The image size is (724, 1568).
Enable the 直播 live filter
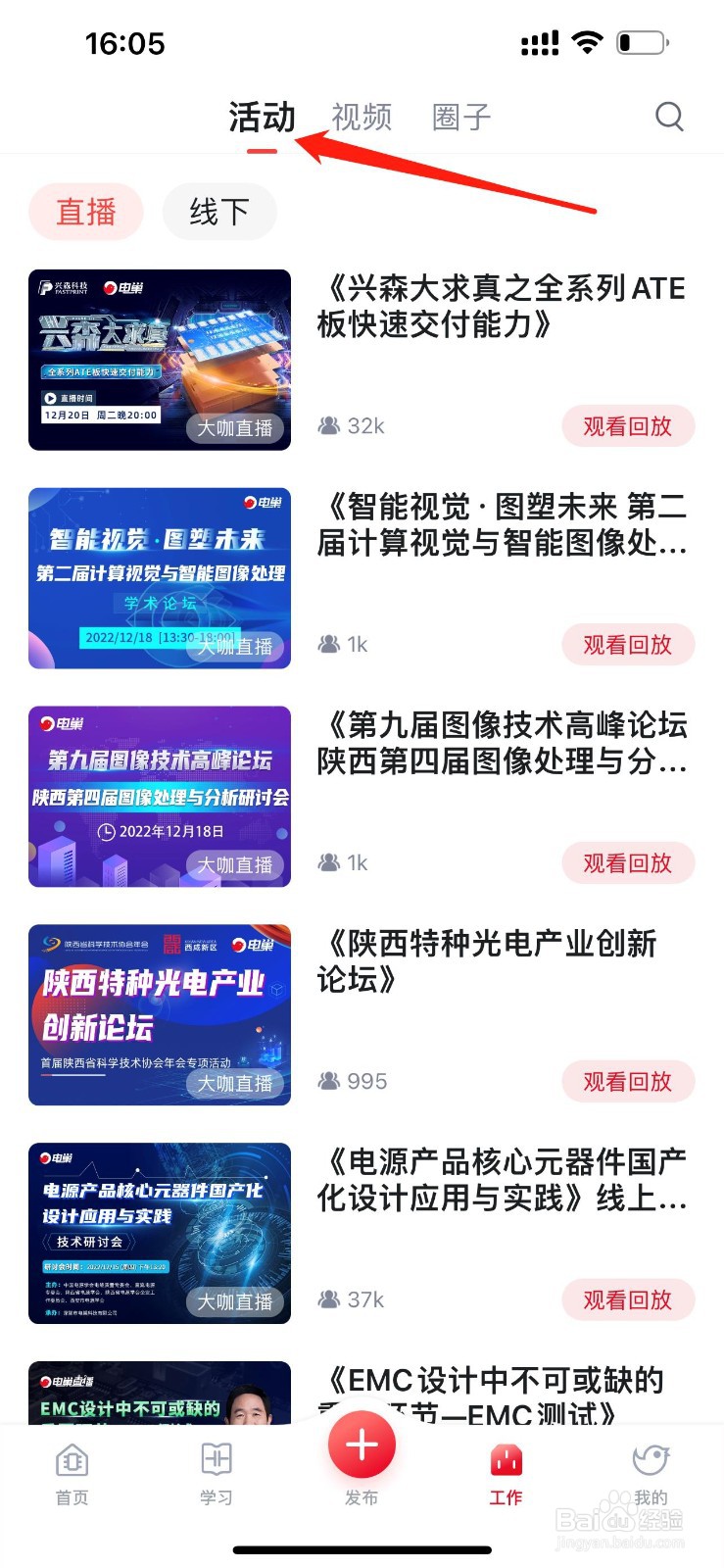[x=85, y=212]
